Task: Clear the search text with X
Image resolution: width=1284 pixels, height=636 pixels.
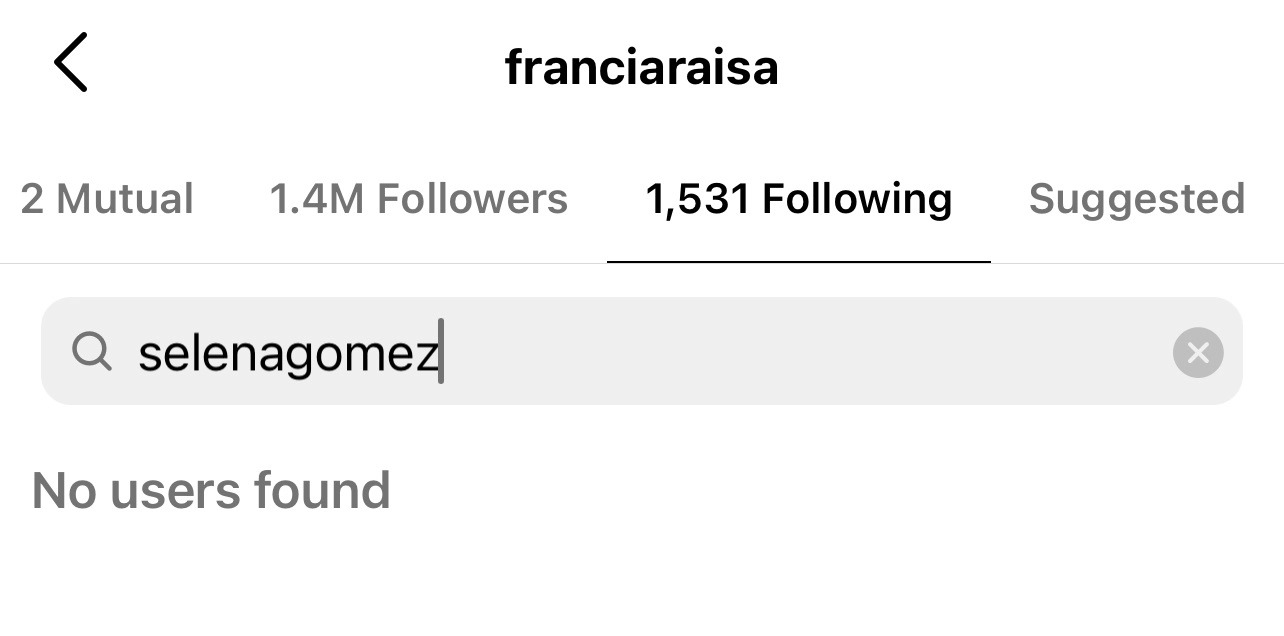Action: pyautogui.click(x=1198, y=352)
